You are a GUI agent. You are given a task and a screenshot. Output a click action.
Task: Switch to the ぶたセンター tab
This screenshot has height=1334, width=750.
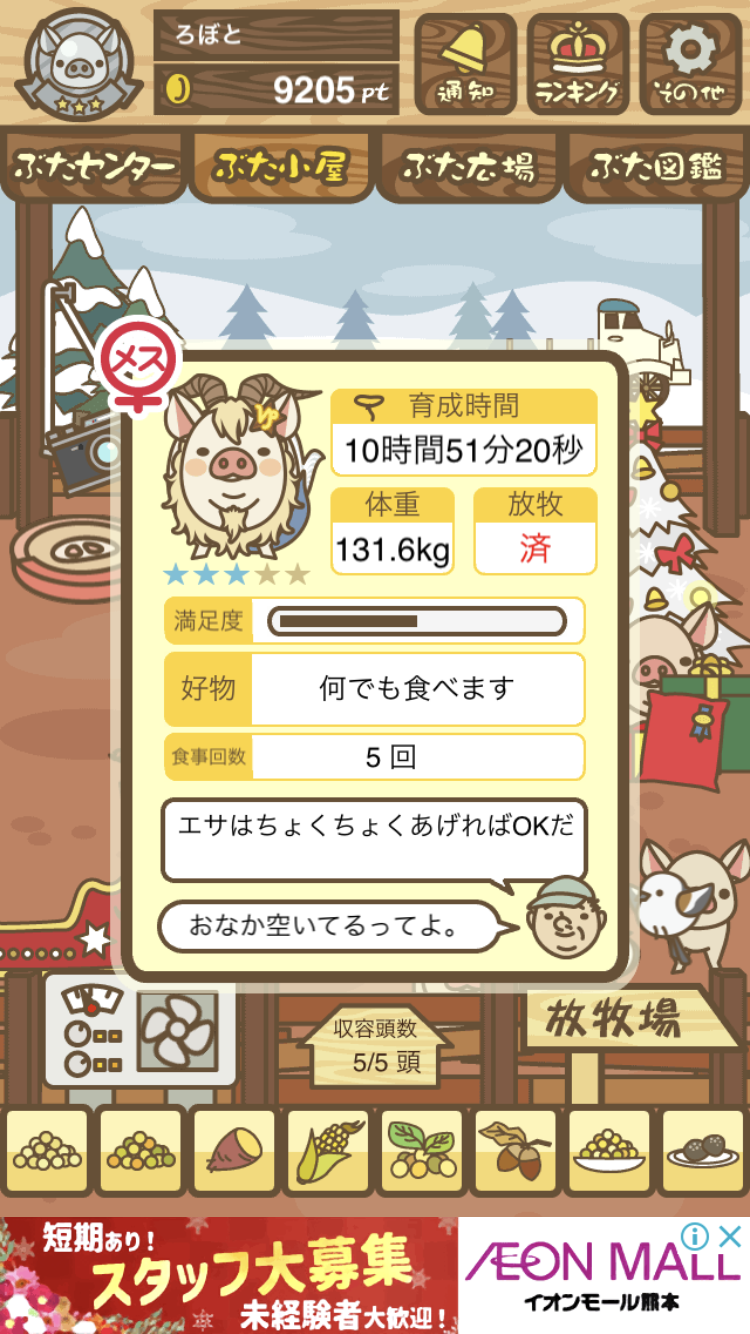click(95, 167)
